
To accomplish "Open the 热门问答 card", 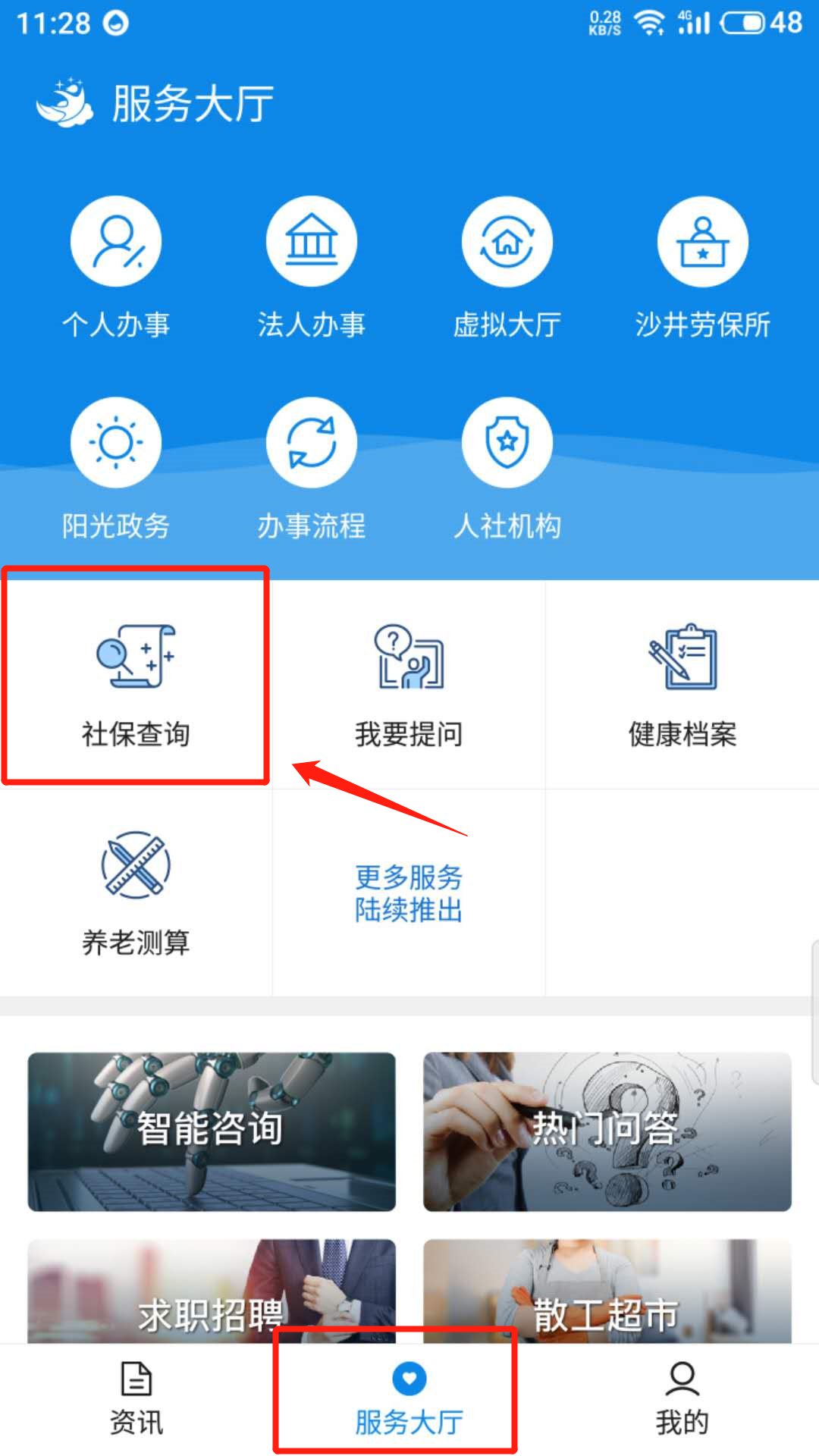I will click(607, 1131).
